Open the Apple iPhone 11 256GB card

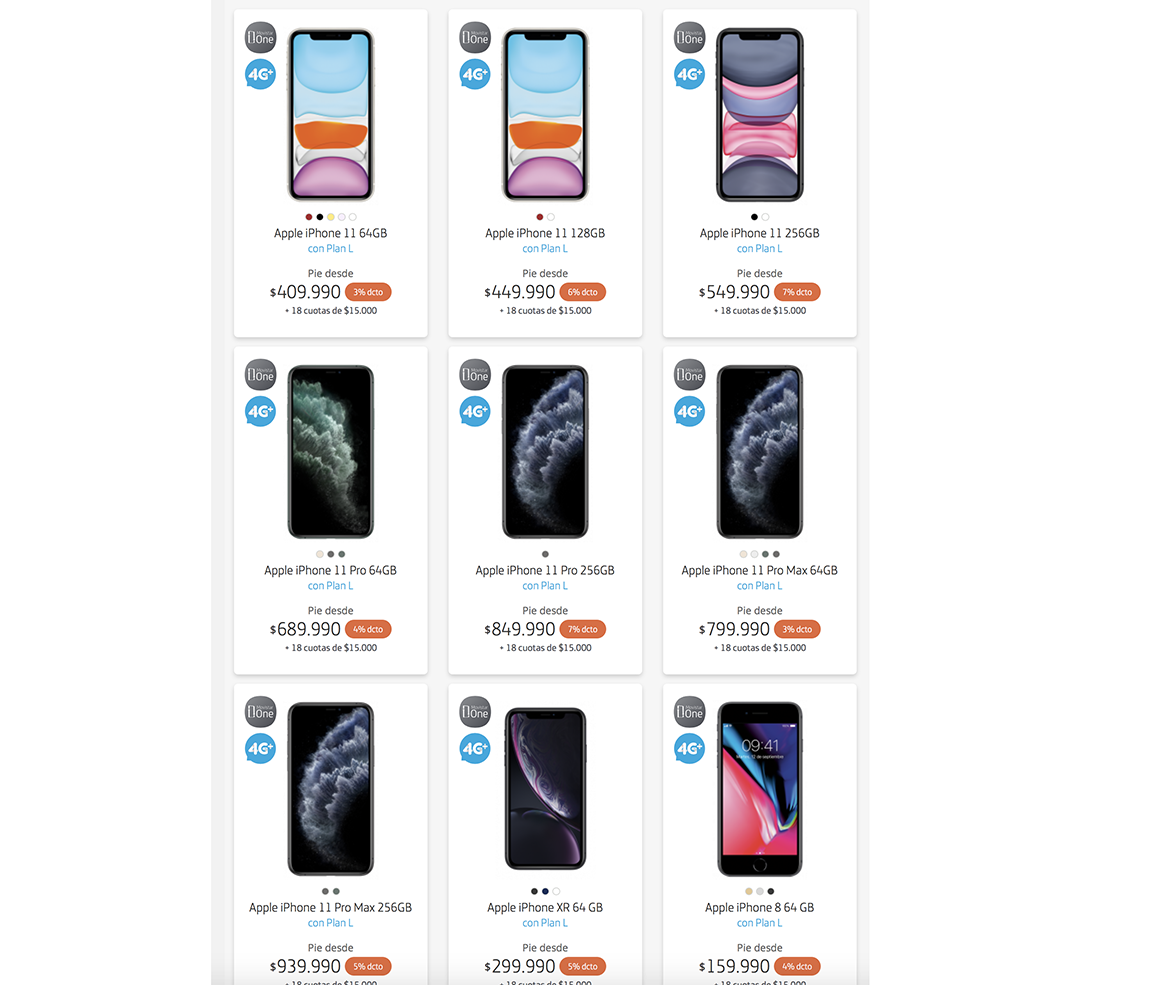[759, 233]
